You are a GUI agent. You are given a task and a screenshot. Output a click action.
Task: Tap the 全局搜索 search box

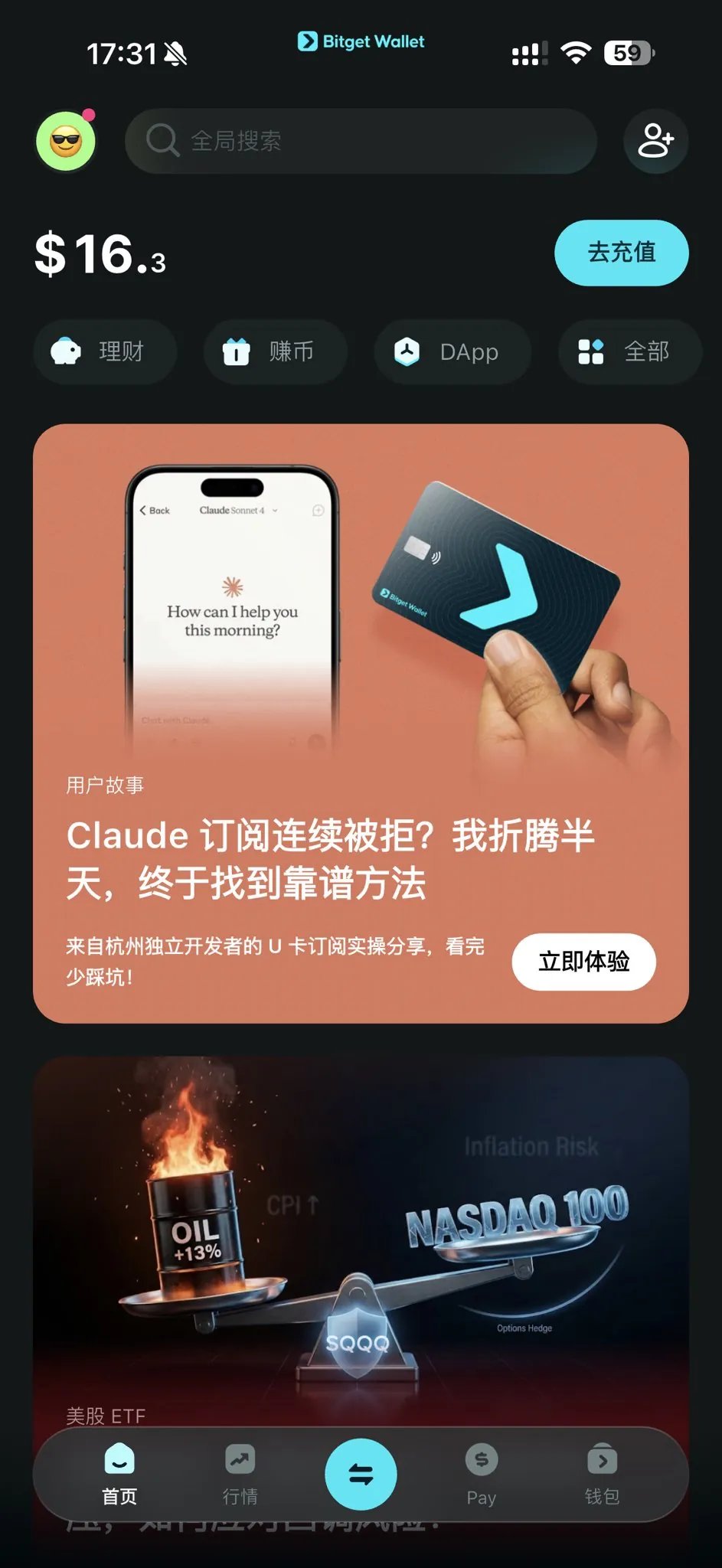361,141
